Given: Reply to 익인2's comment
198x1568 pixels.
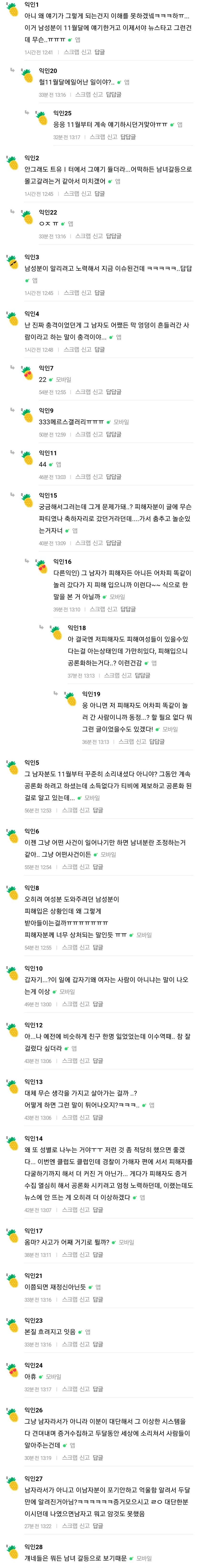Looking at the screenshot, I should click(x=99, y=194).
